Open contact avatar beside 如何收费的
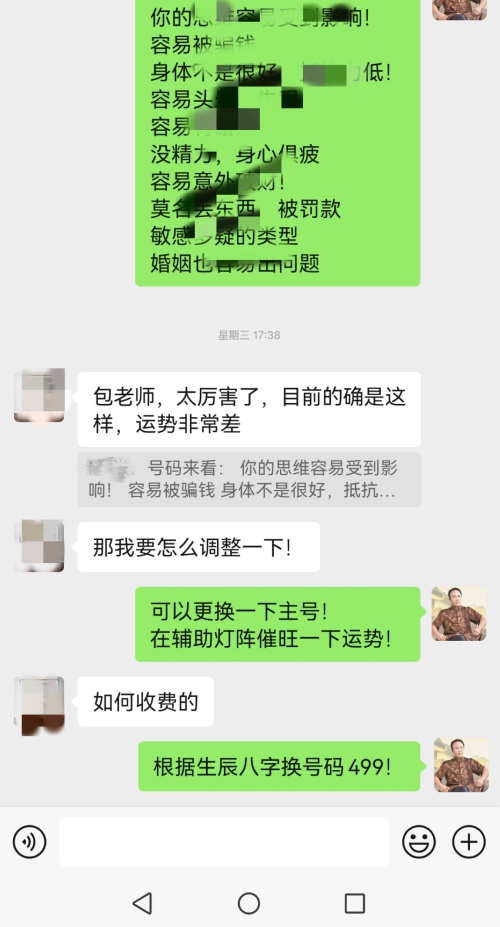The height and width of the screenshot is (927, 500). point(39,706)
